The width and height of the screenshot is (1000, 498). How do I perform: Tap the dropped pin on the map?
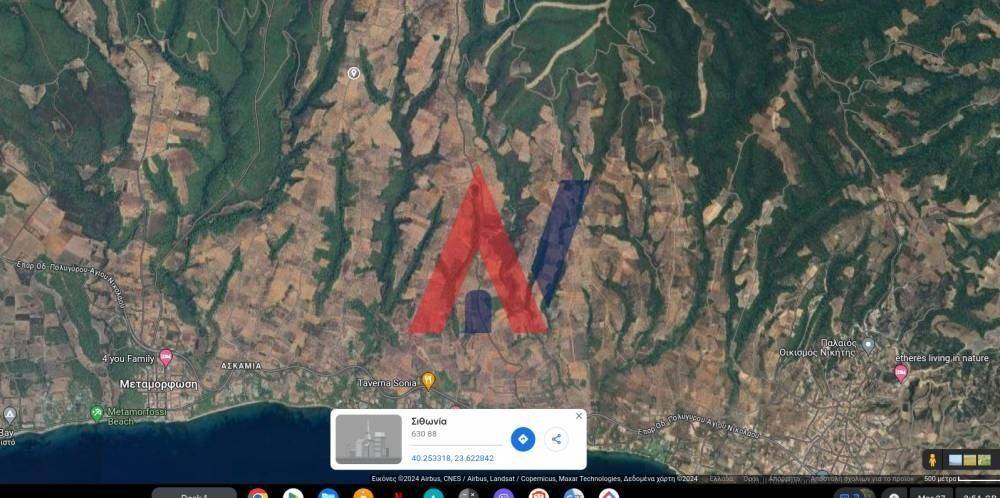click(x=353, y=73)
